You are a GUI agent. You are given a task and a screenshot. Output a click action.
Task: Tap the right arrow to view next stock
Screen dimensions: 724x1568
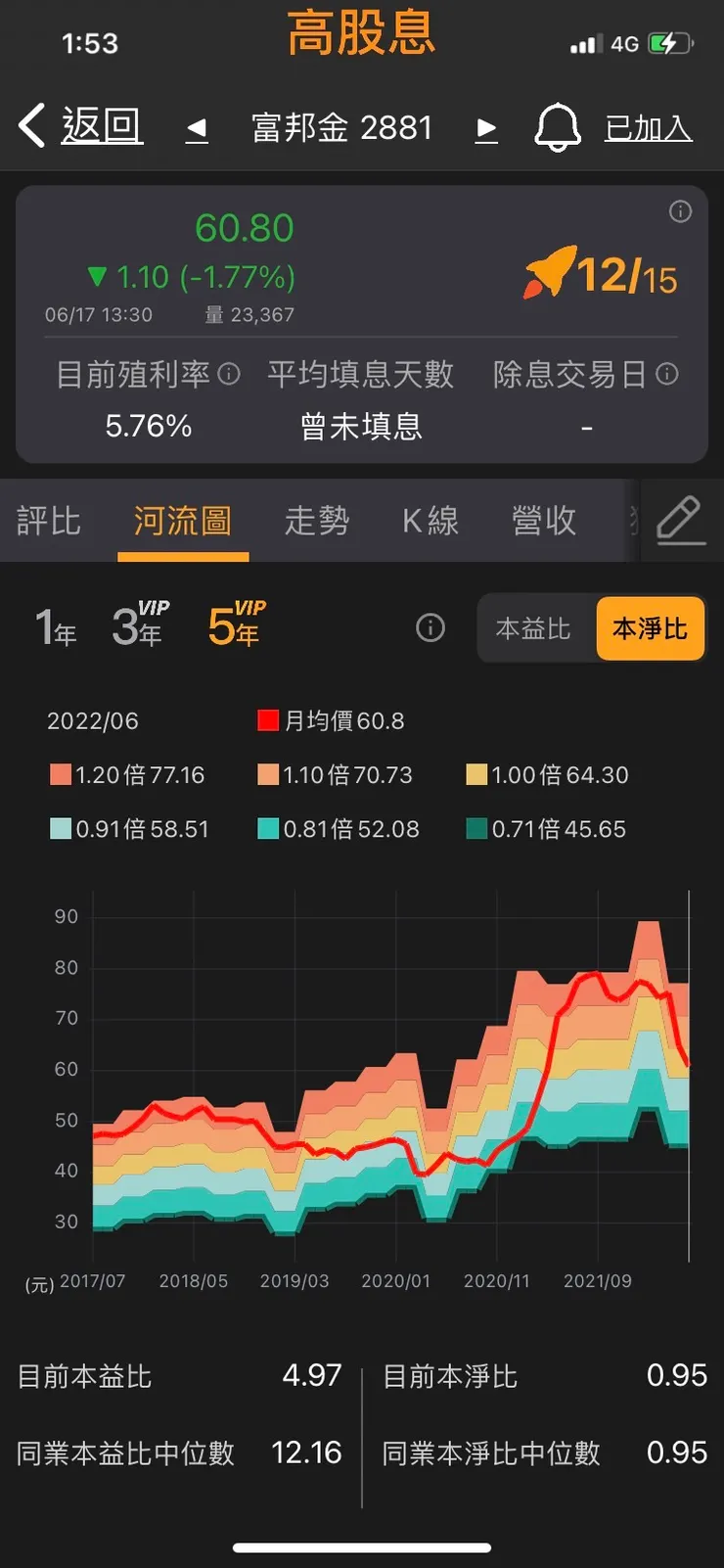[486, 128]
